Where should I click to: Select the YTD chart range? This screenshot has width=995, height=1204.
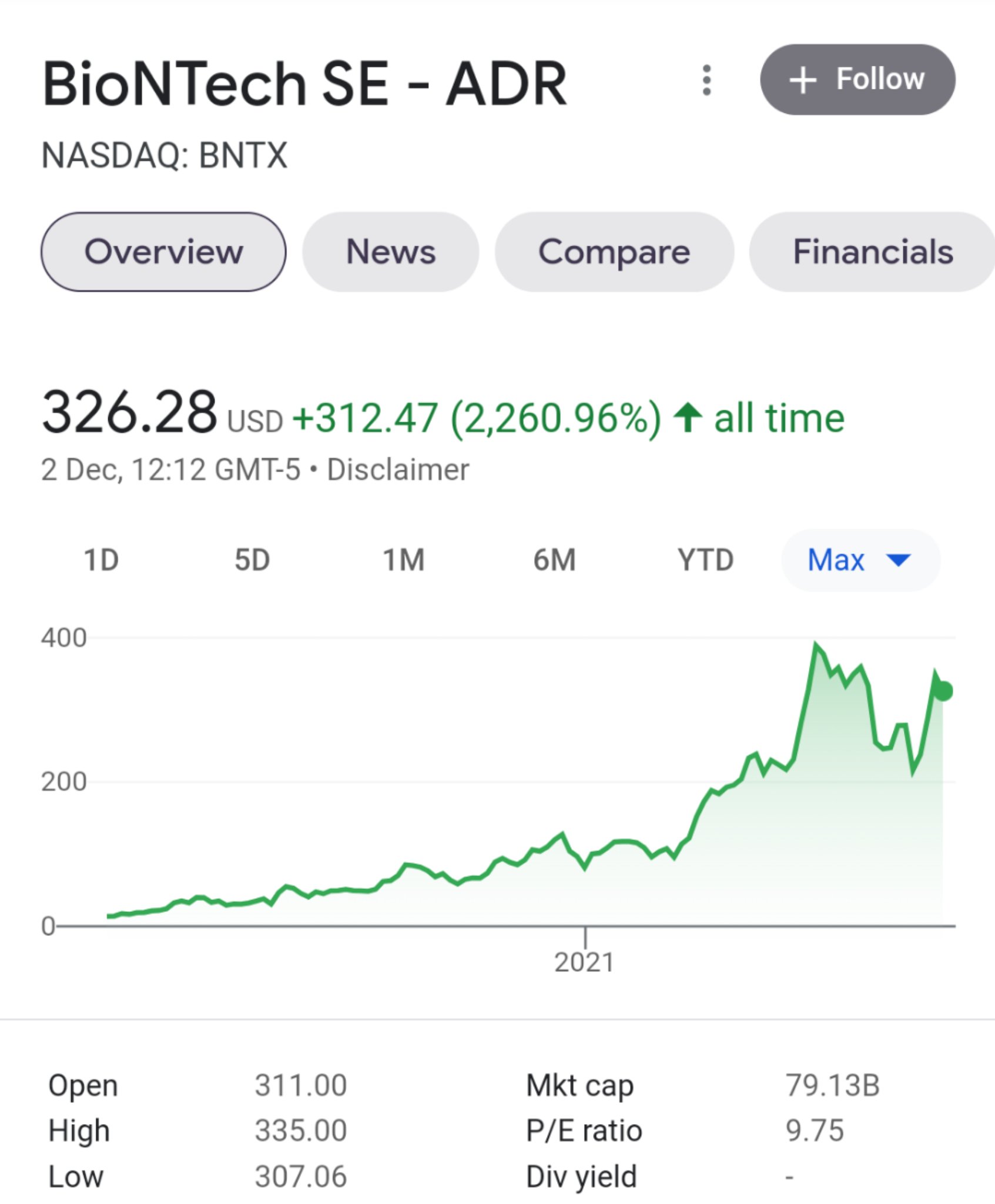coord(705,560)
